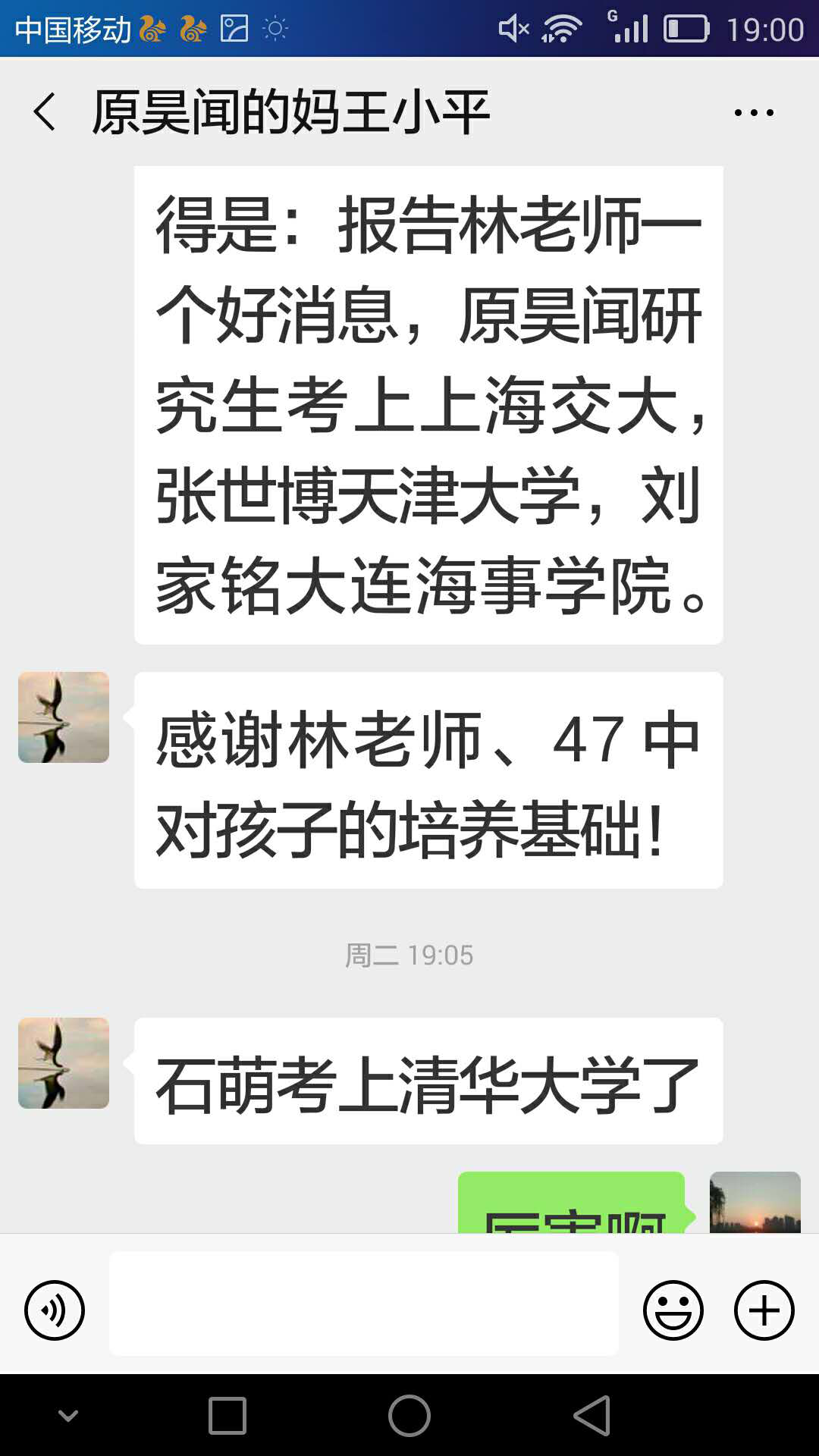
Task: Focus the message text field
Action: click(x=364, y=1304)
